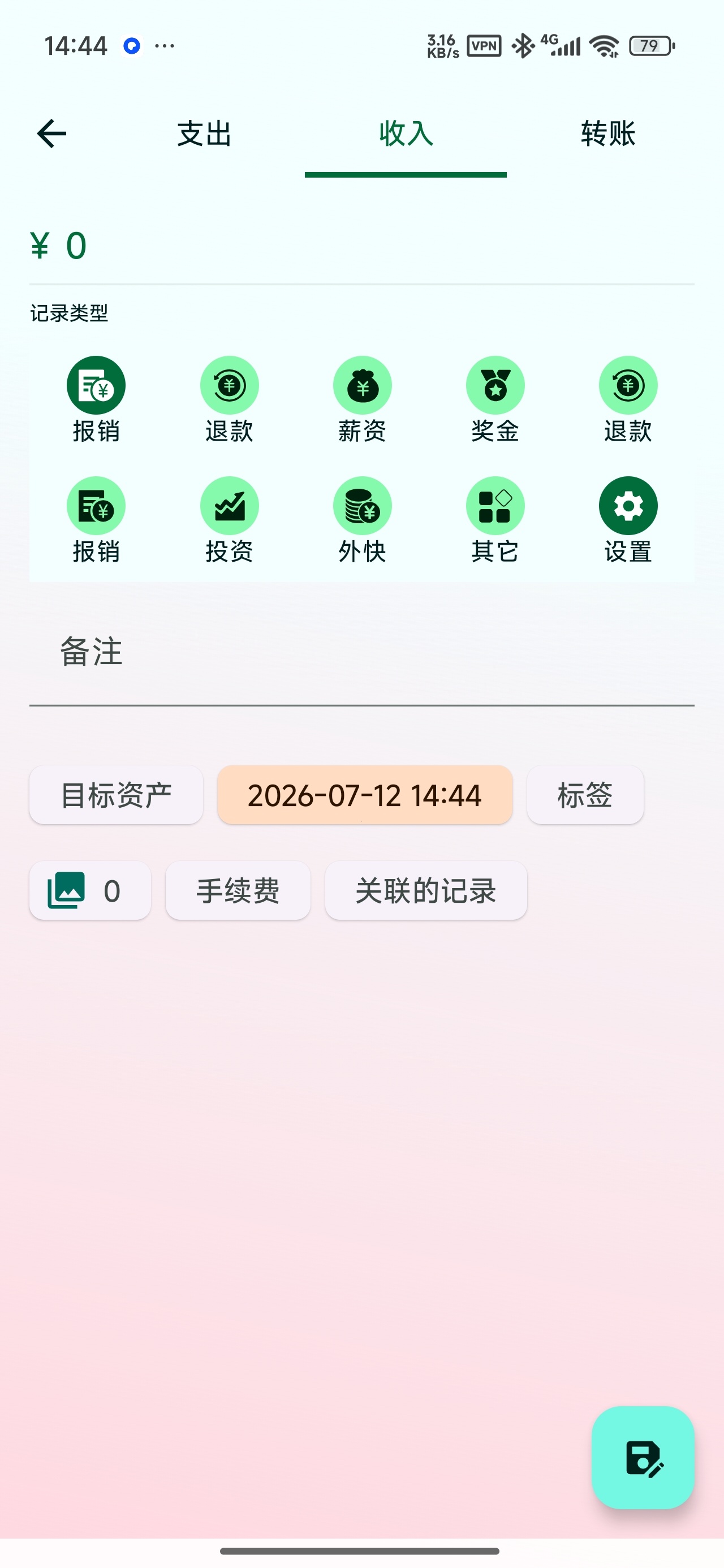Screen dimensions: 724x1568
Task: Select the 薪资 record type
Action: 363,399
